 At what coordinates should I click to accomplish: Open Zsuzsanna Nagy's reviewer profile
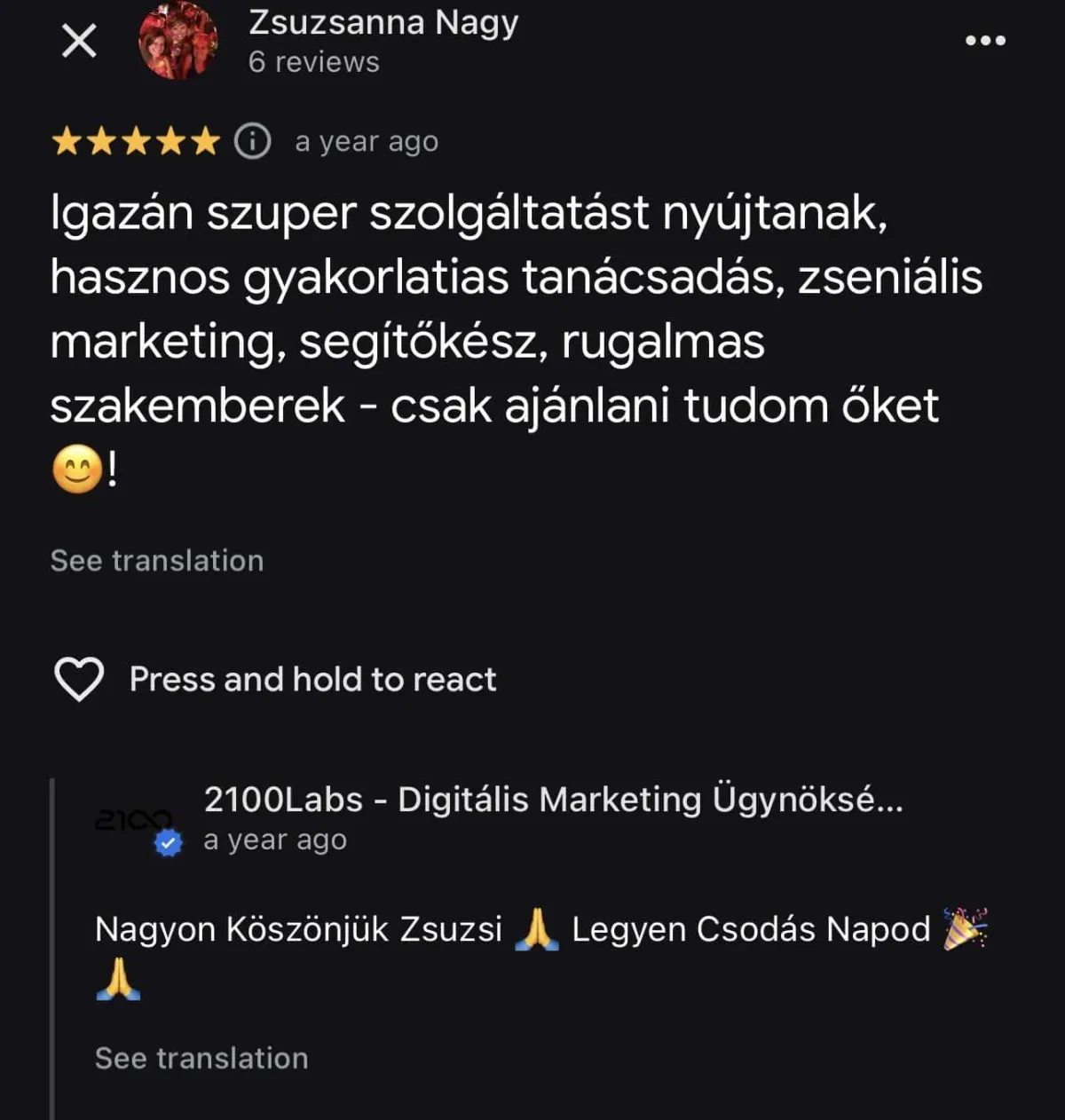point(383,22)
